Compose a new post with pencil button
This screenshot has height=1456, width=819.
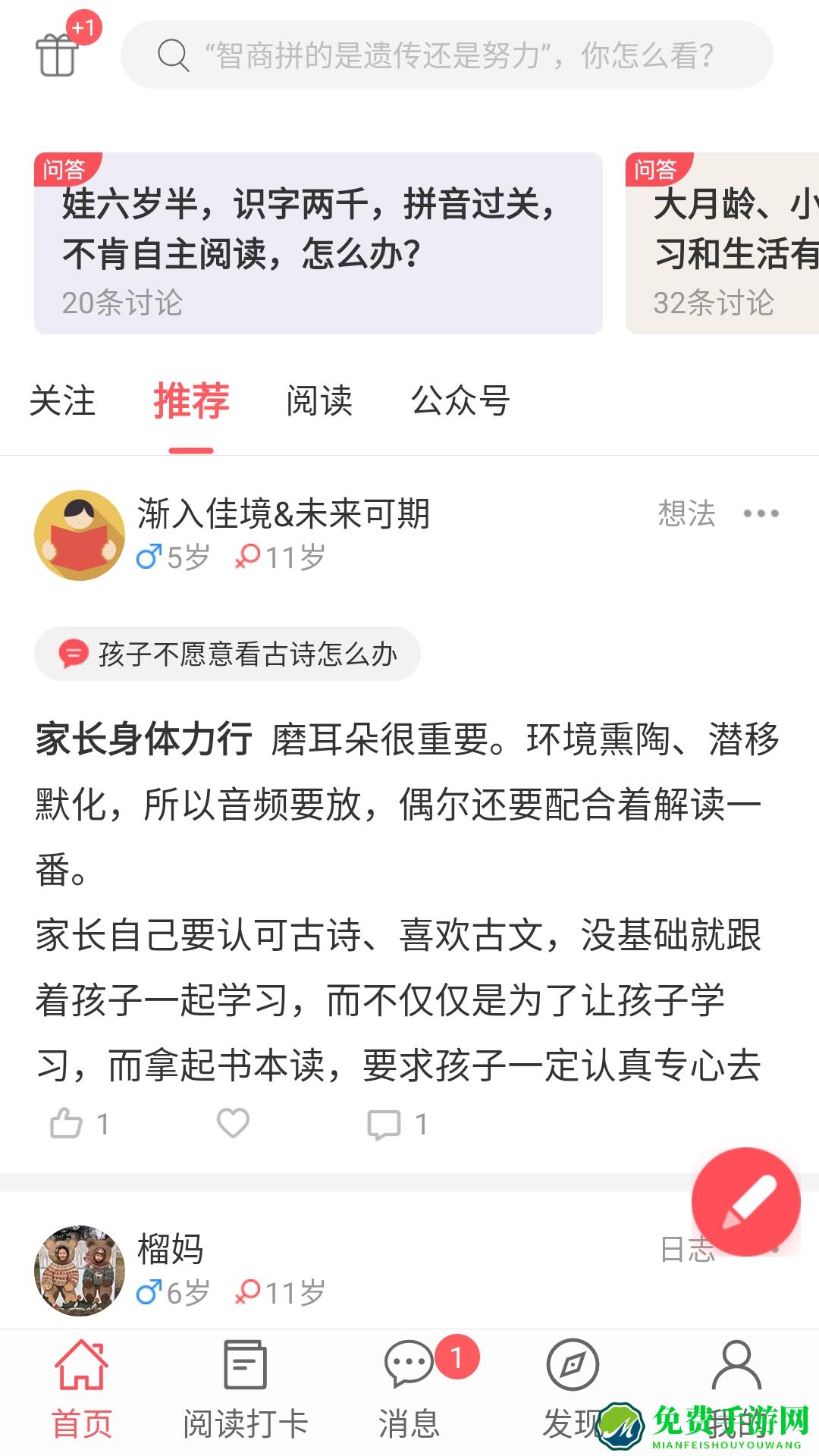click(745, 1201)
